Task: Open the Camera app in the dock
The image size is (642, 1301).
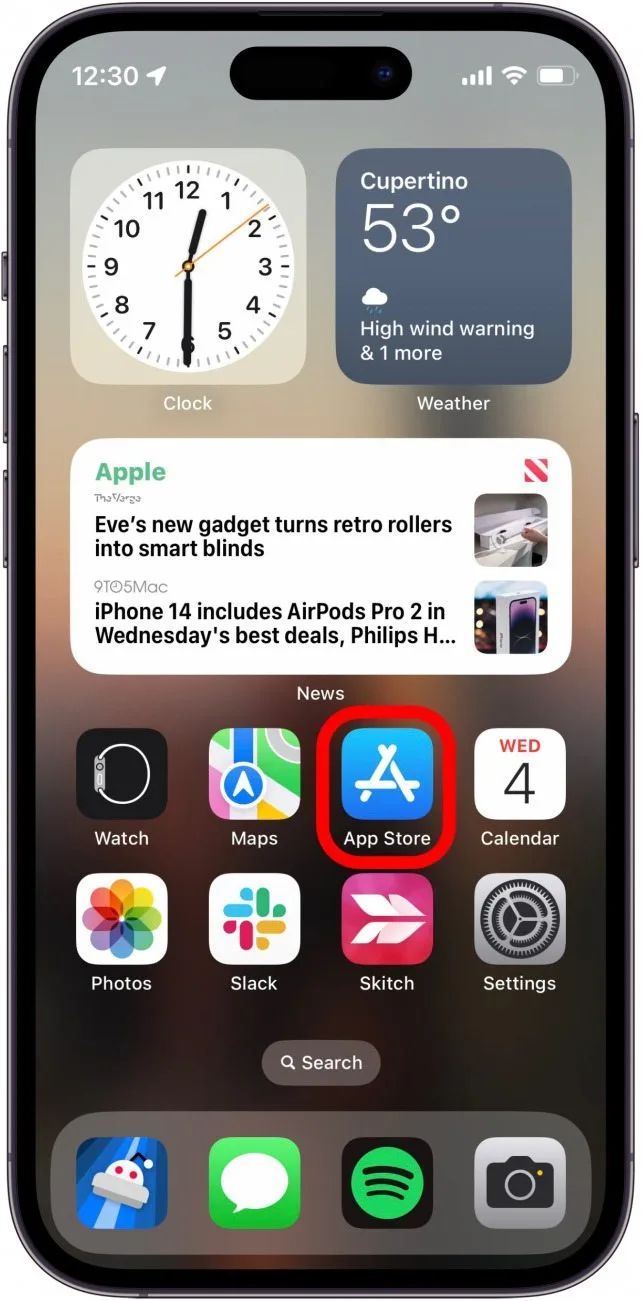Action: [519, 1182]
